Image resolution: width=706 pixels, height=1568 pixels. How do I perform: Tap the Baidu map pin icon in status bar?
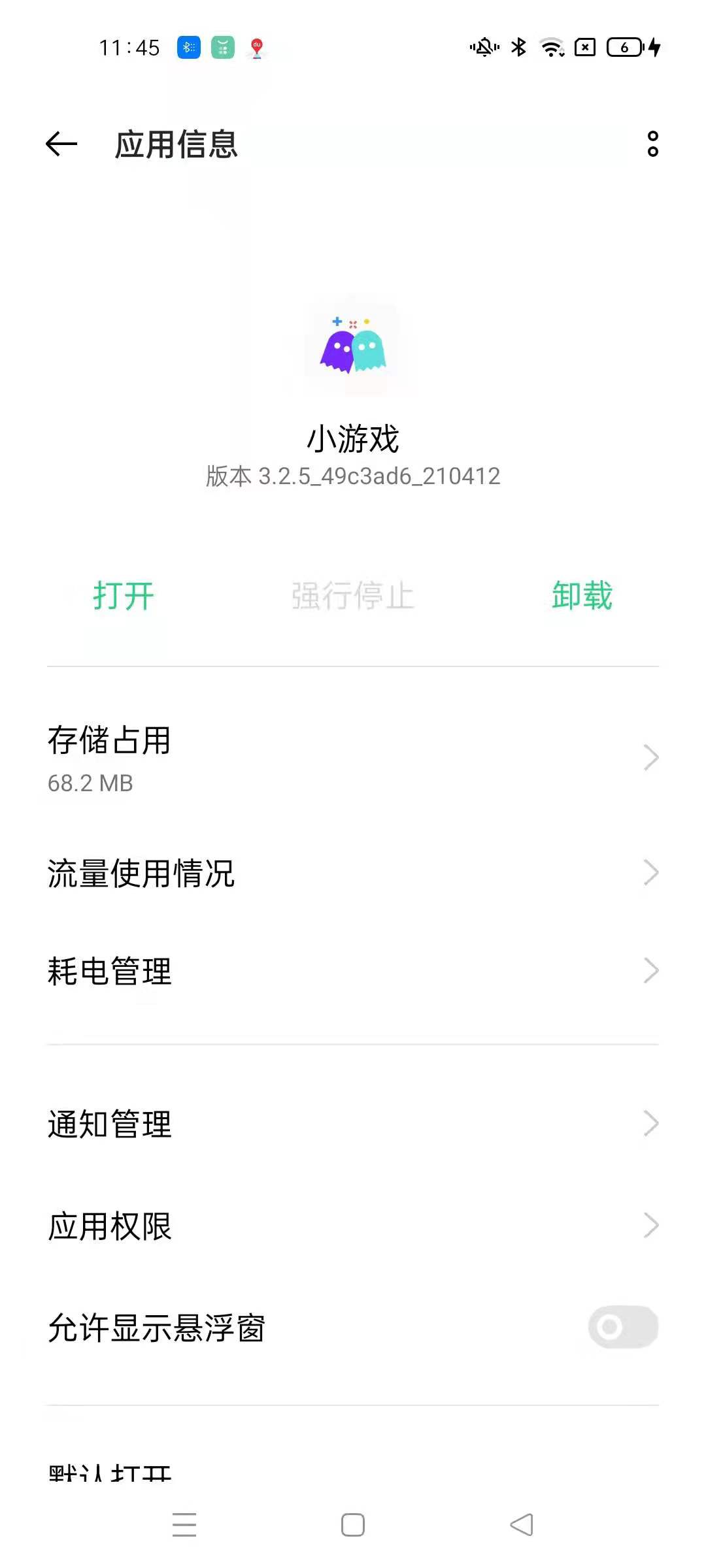255,47
